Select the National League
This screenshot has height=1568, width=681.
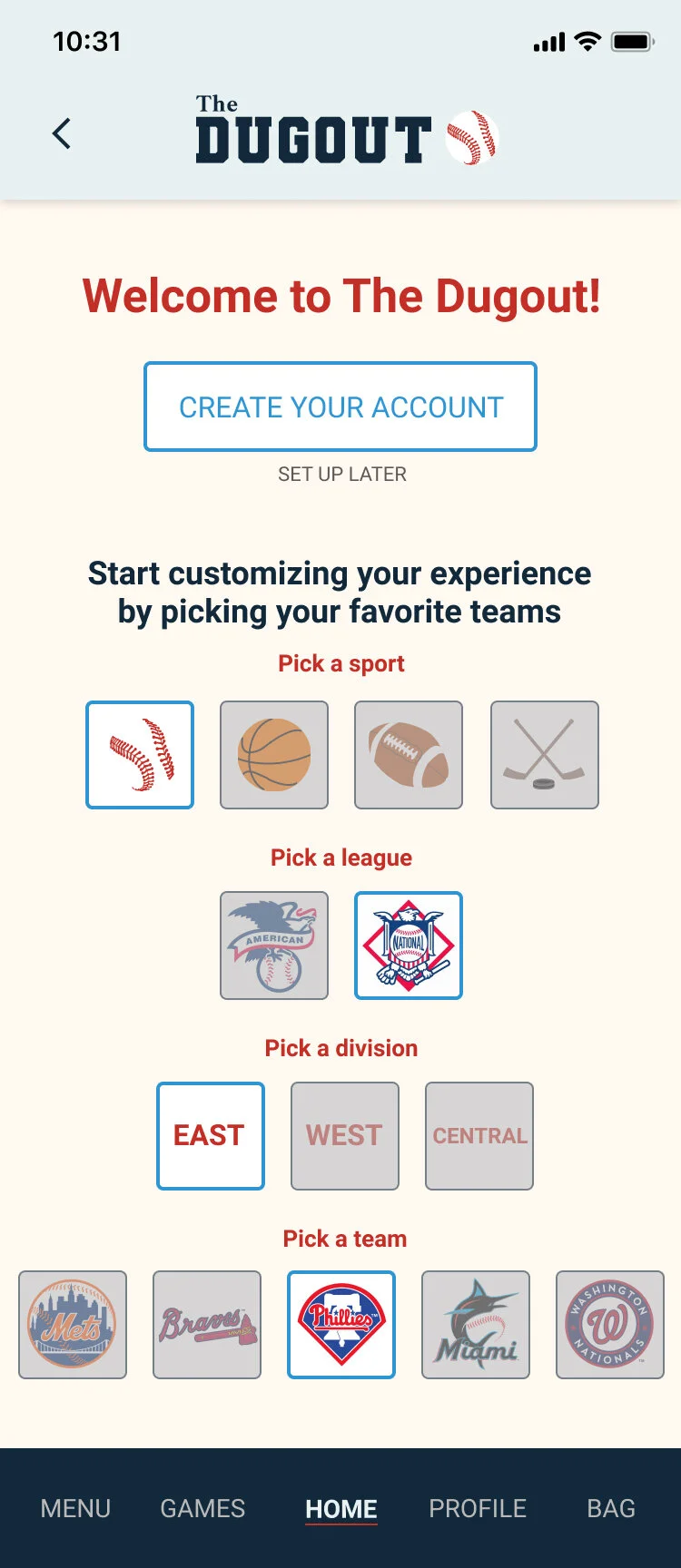coord(409,946)
